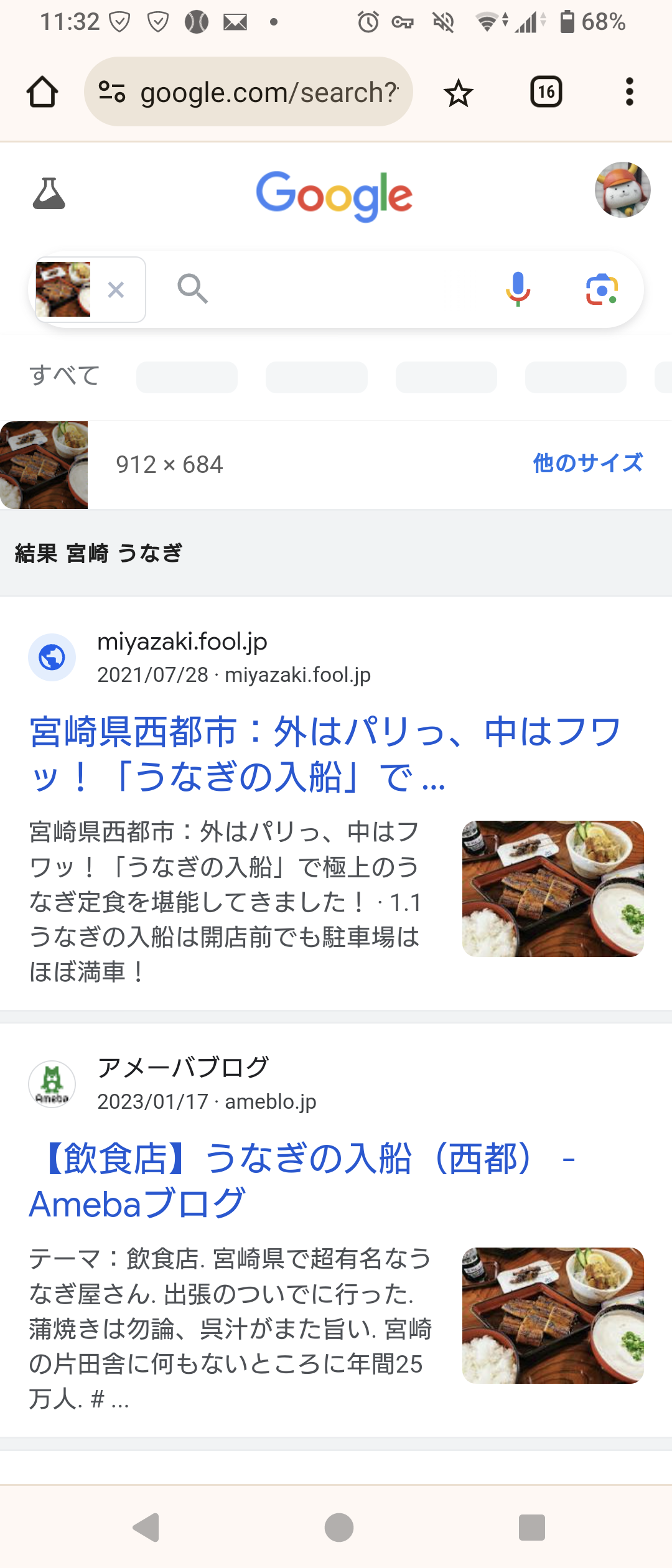This screenshot has width=672, height=1568.
Task: Tap 他のサイズ to find other sizes
Action: pyautogui.click(x=587, y=463)
